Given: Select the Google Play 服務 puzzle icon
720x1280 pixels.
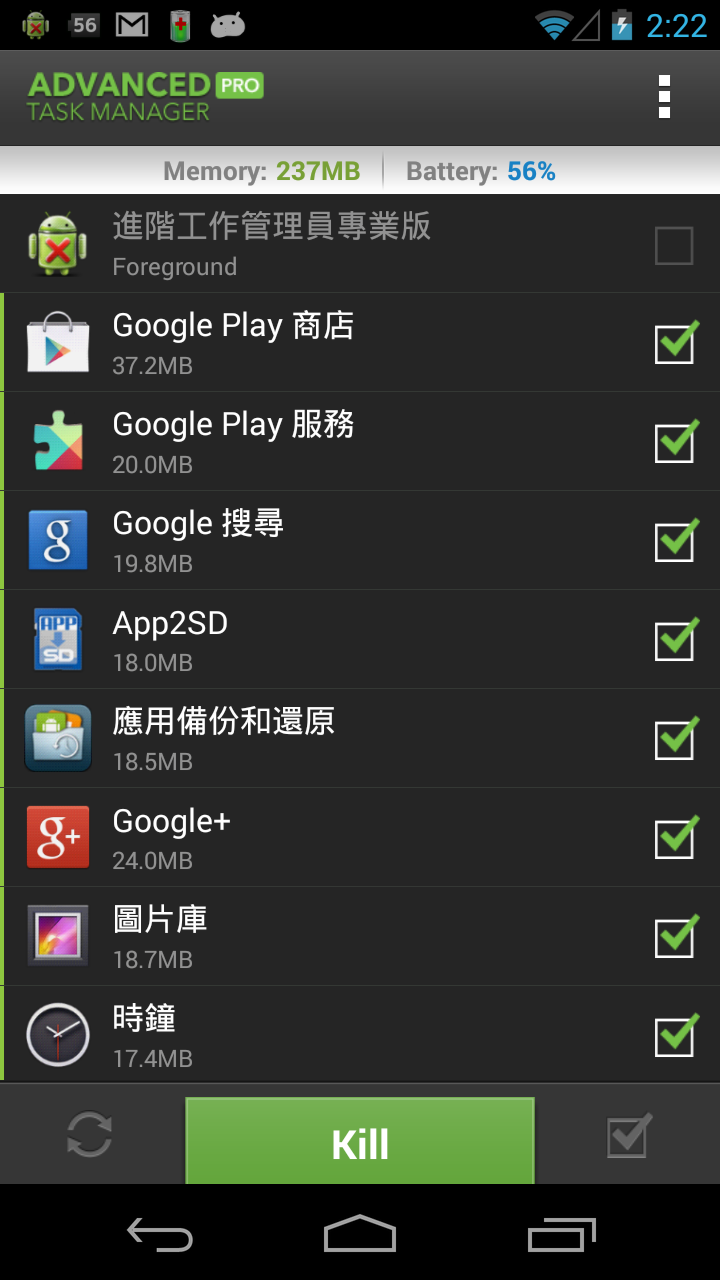Looking at the screenshot, I should (x=57, y=441).
